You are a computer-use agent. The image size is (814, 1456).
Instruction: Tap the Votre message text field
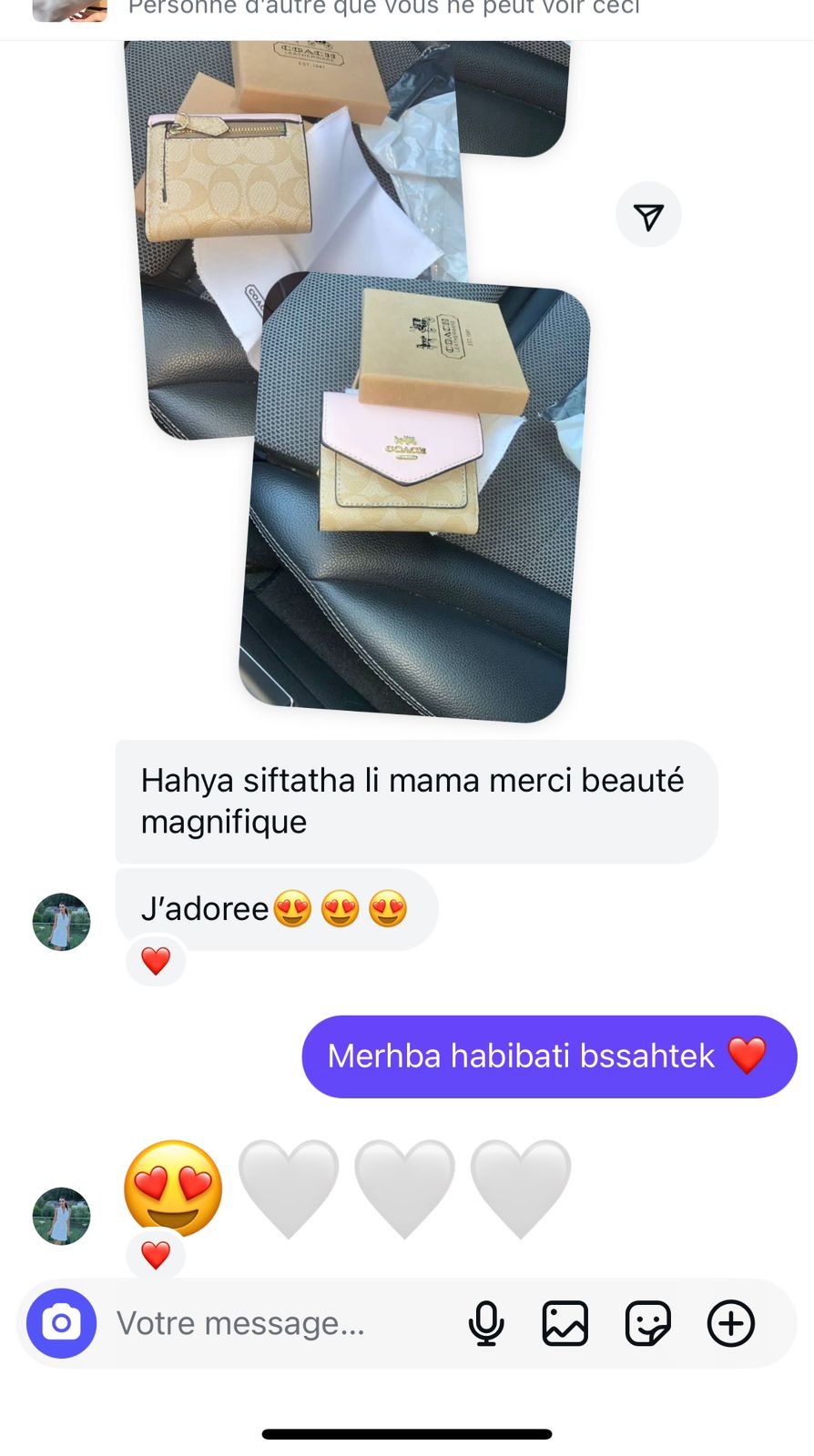tap(273, 1323)
